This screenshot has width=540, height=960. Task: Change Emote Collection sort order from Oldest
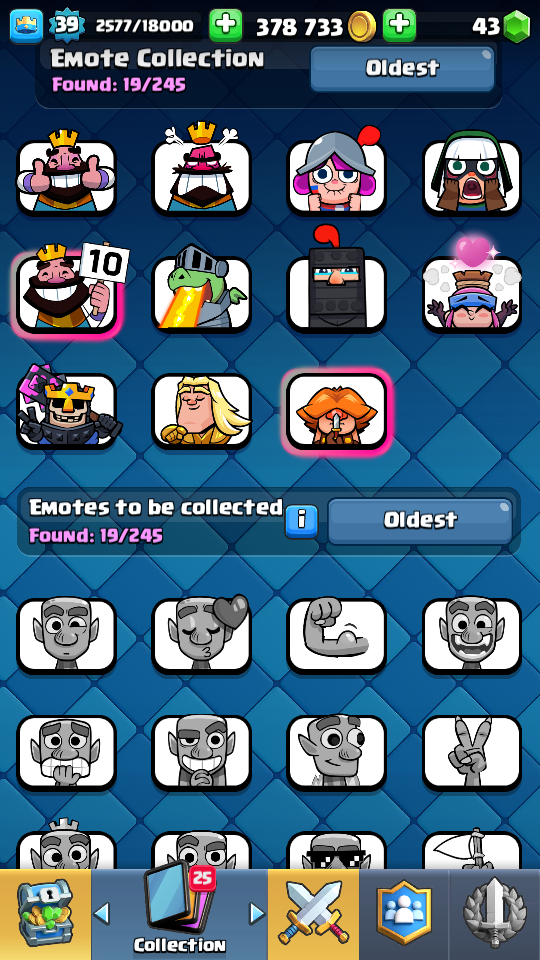402,67
